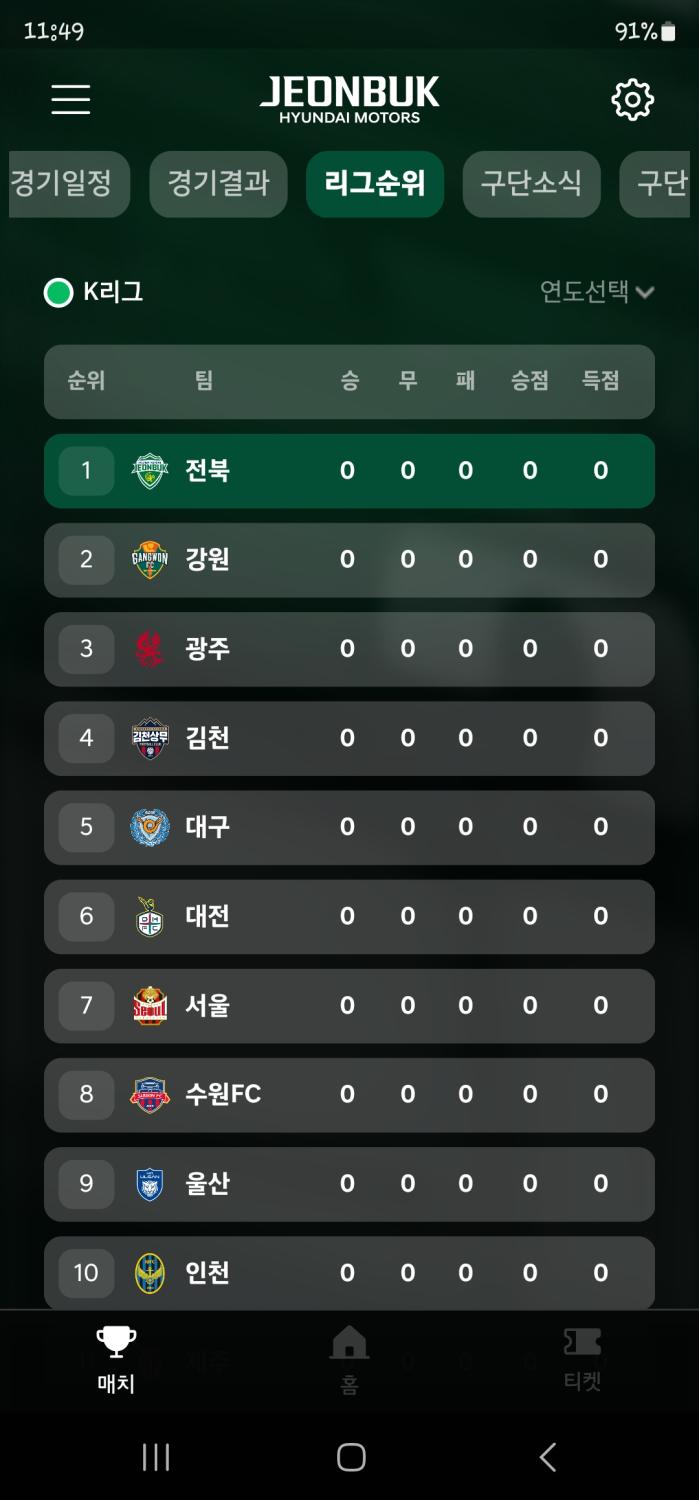Switch to the 구단소식 tab
This screenshot has height=1500, width=699.
click(531, 184)
